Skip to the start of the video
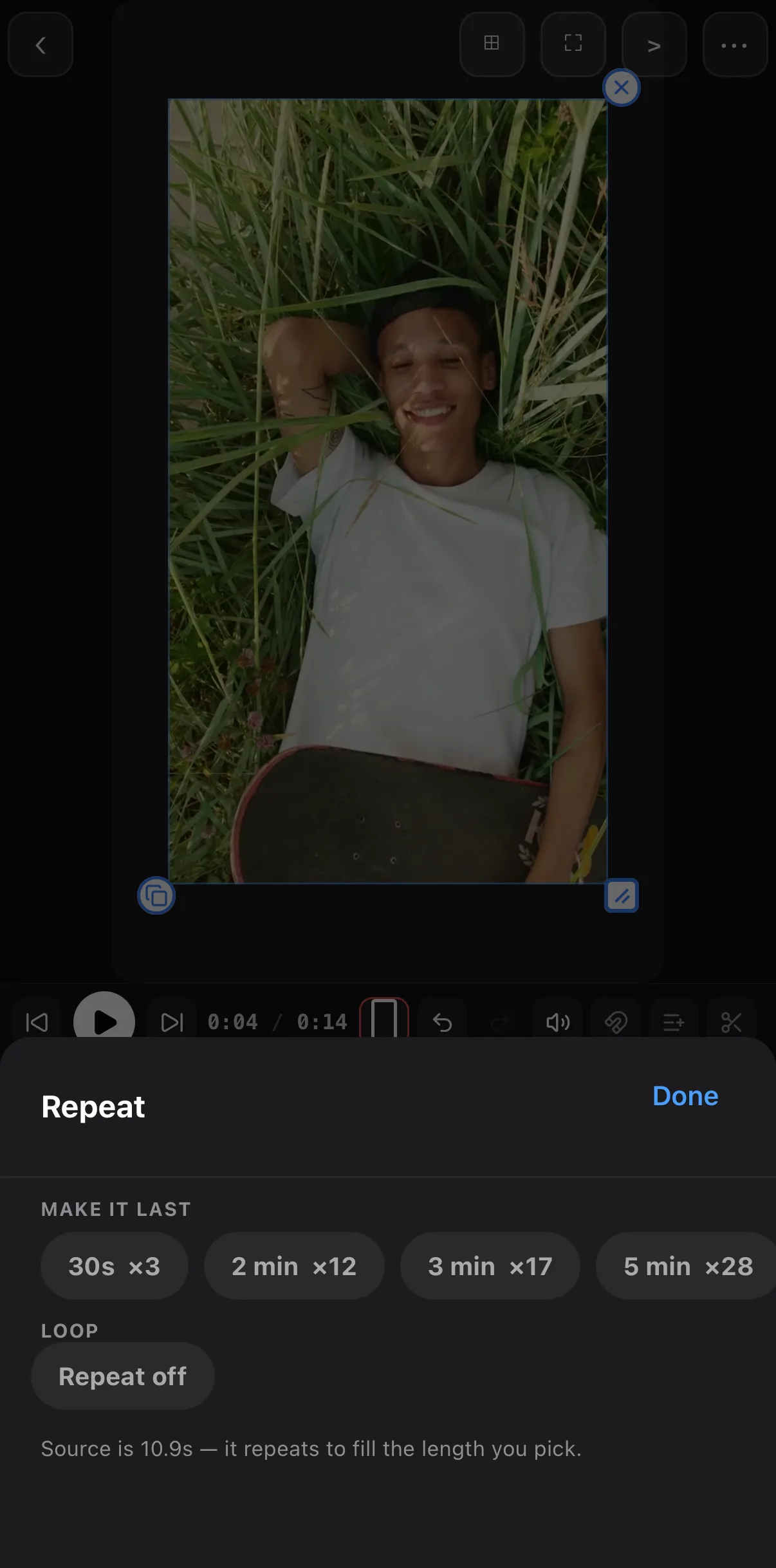 (x=37, y=1022)
